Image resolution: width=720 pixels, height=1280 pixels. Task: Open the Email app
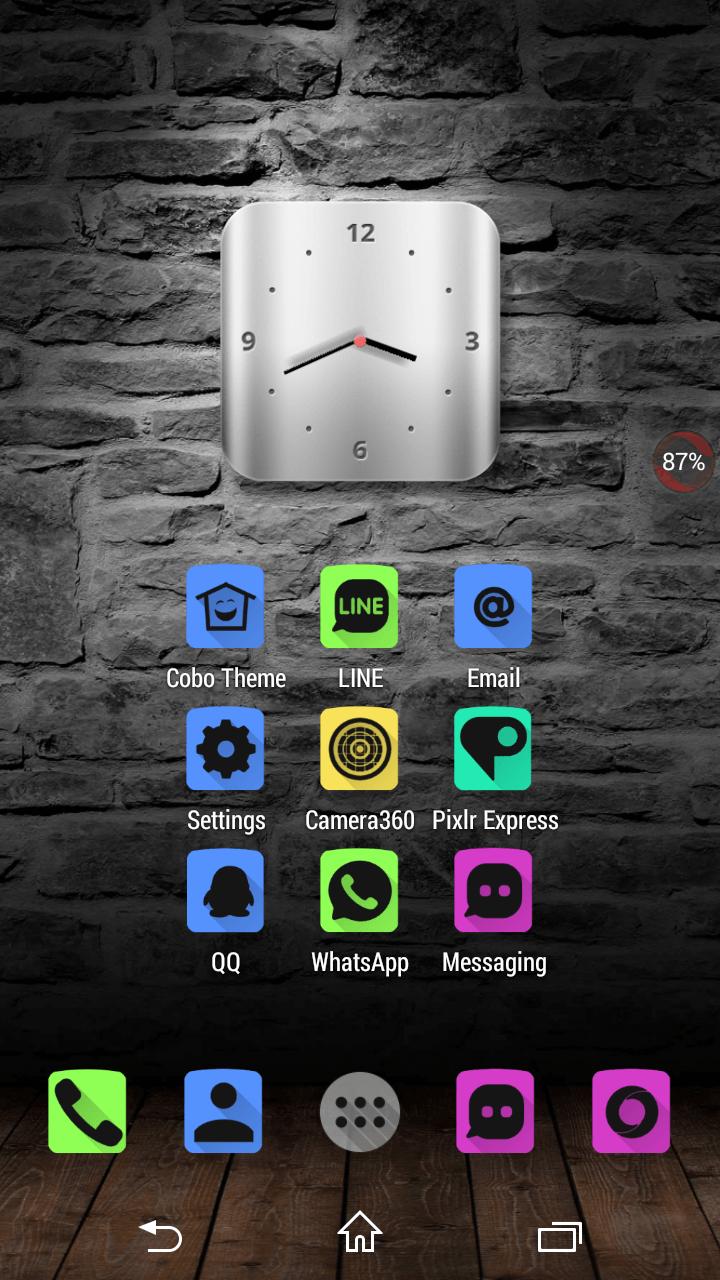[493, 607]
